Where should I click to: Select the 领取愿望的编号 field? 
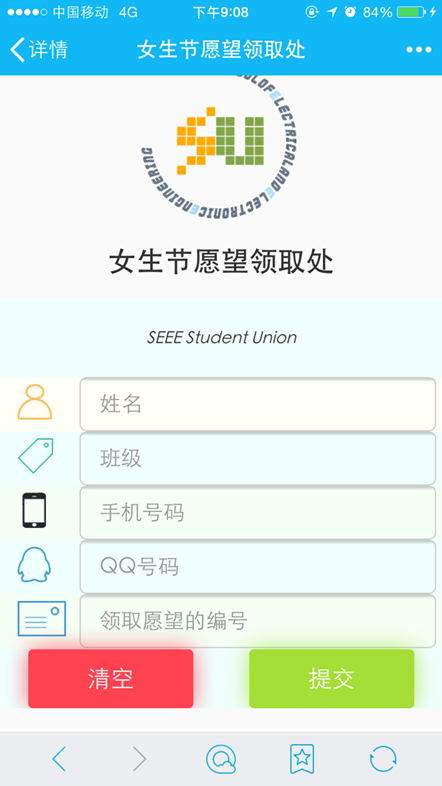pyautogui.click(x=258, y=621)
